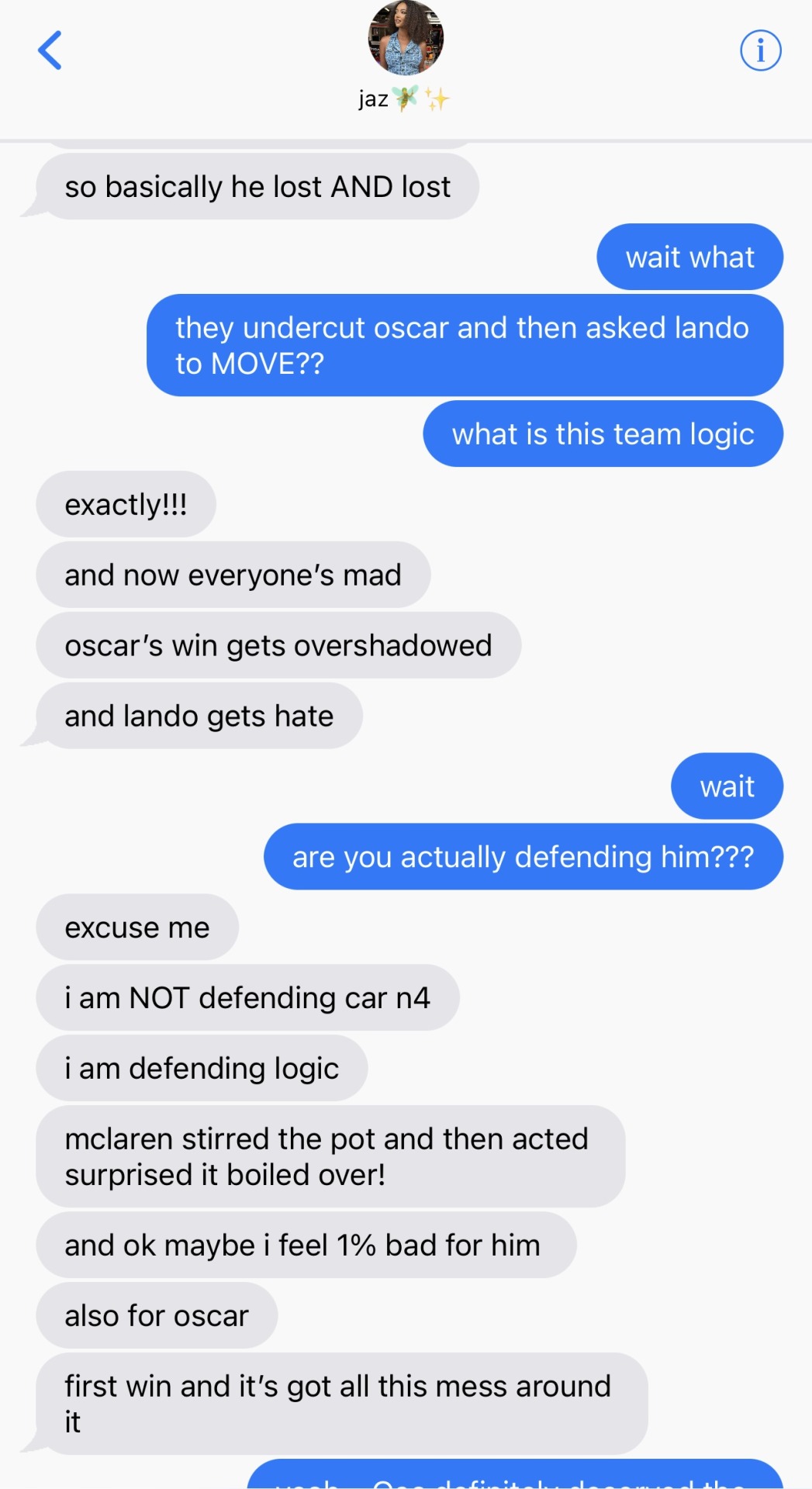Open jaz's contact profile picture
812x1489 pixels.
[x=406, y=39]
